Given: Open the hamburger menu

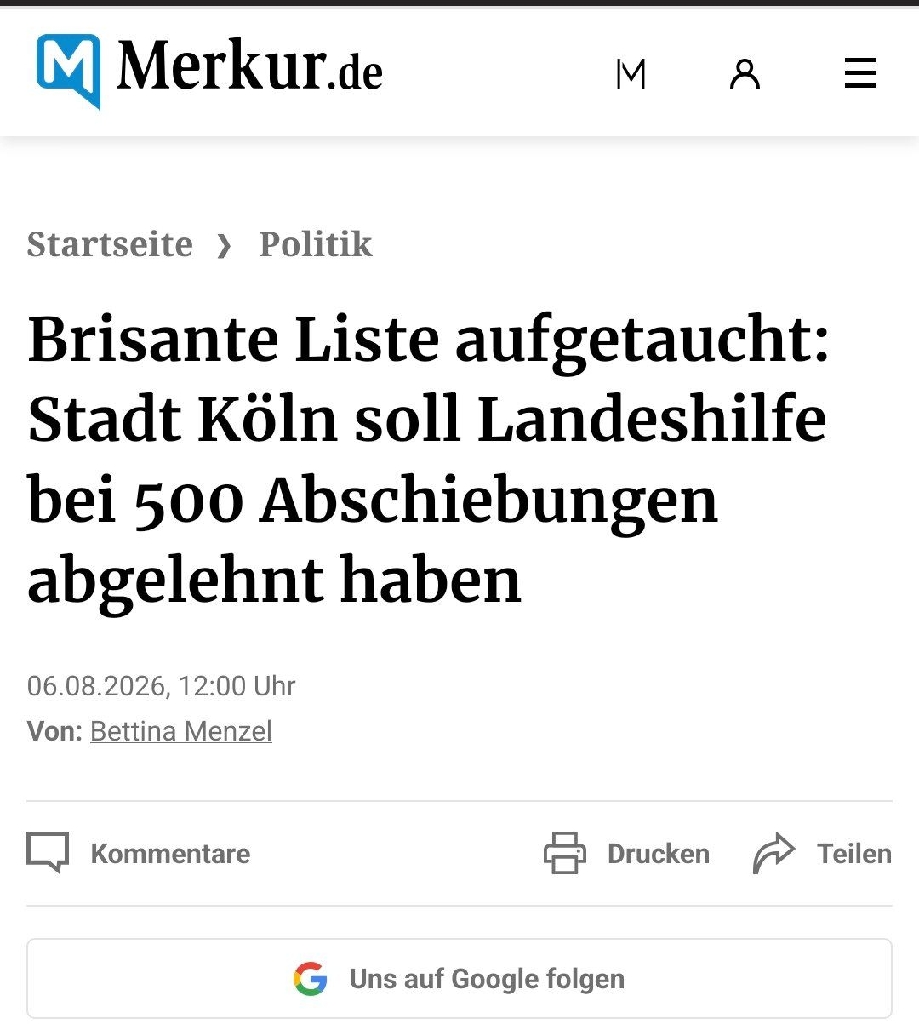Looking at the screenshot, I should click(x=860, y=72).
